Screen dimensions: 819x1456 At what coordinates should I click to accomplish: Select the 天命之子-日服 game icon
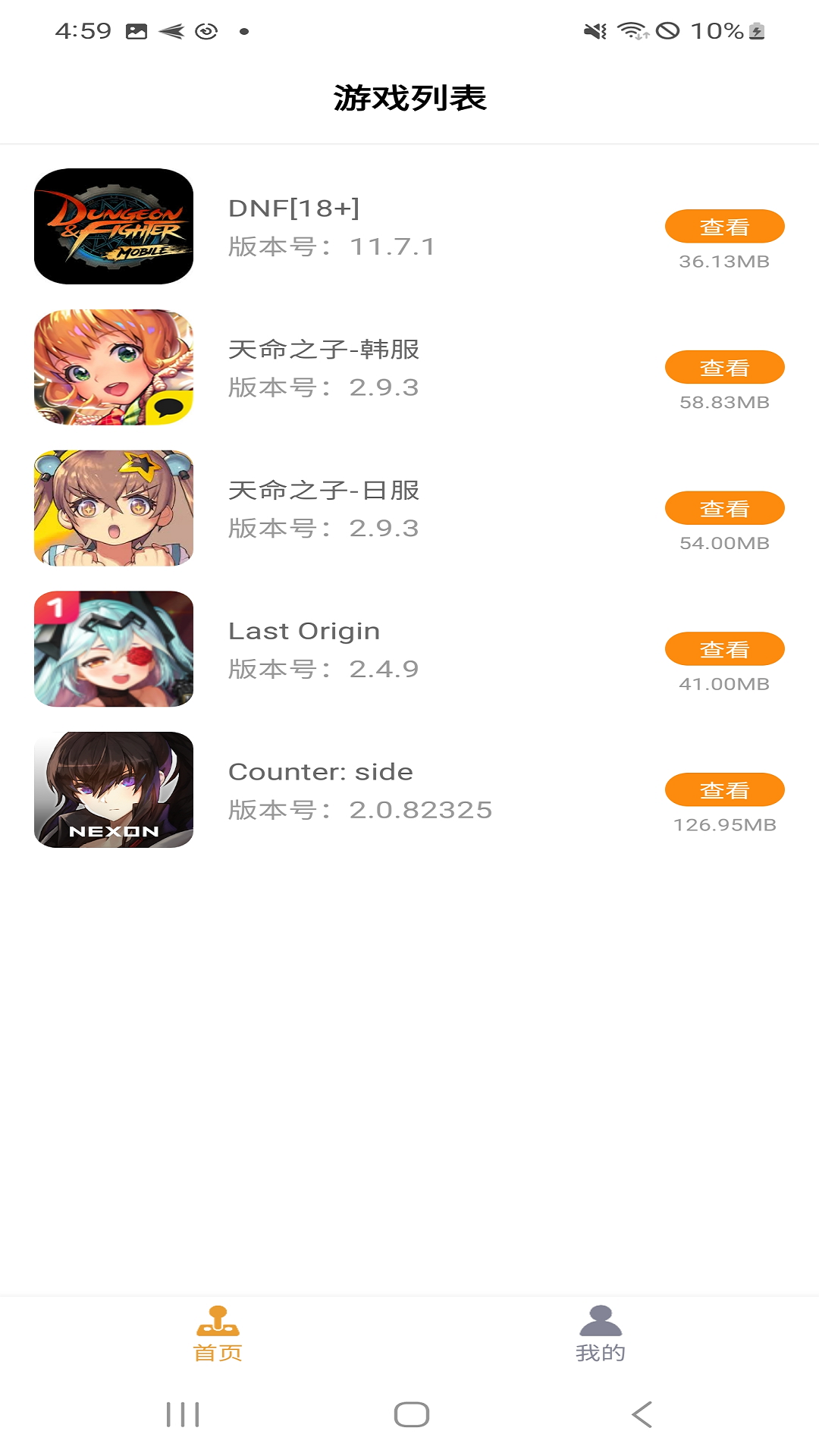coord(112,508)
